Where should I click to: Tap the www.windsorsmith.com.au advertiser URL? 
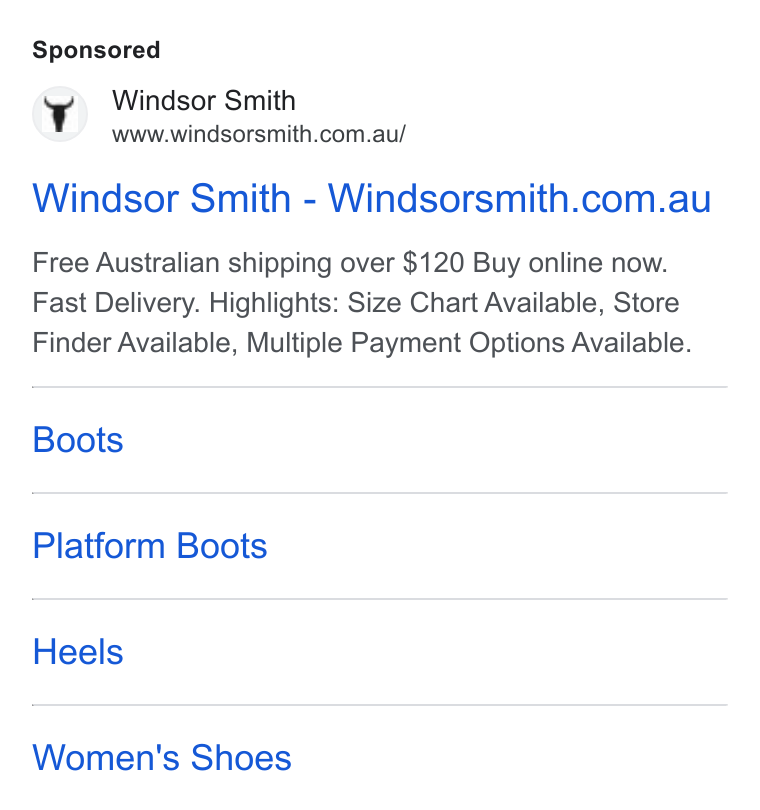[x=259, y=134]
